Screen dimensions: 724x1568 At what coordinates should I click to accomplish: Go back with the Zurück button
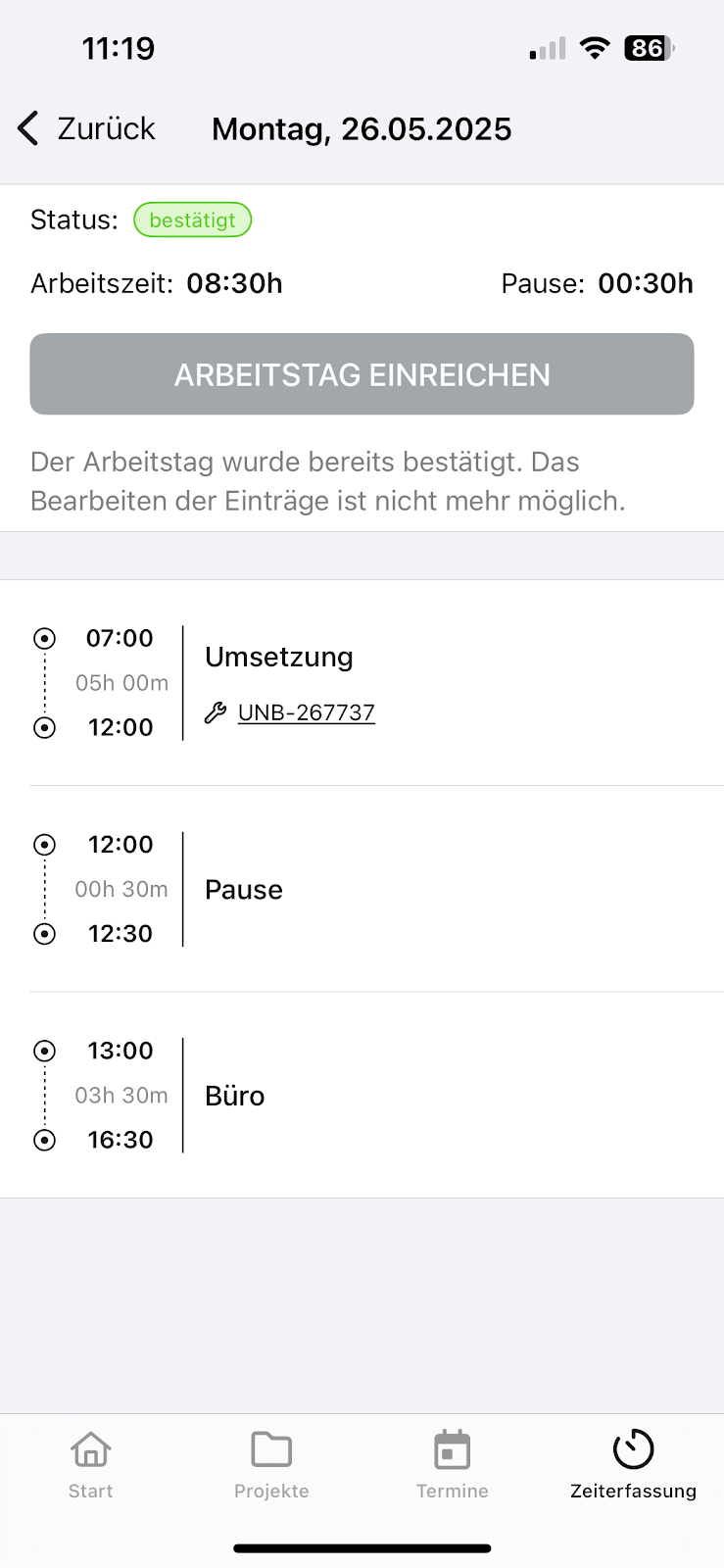(86, 128)
